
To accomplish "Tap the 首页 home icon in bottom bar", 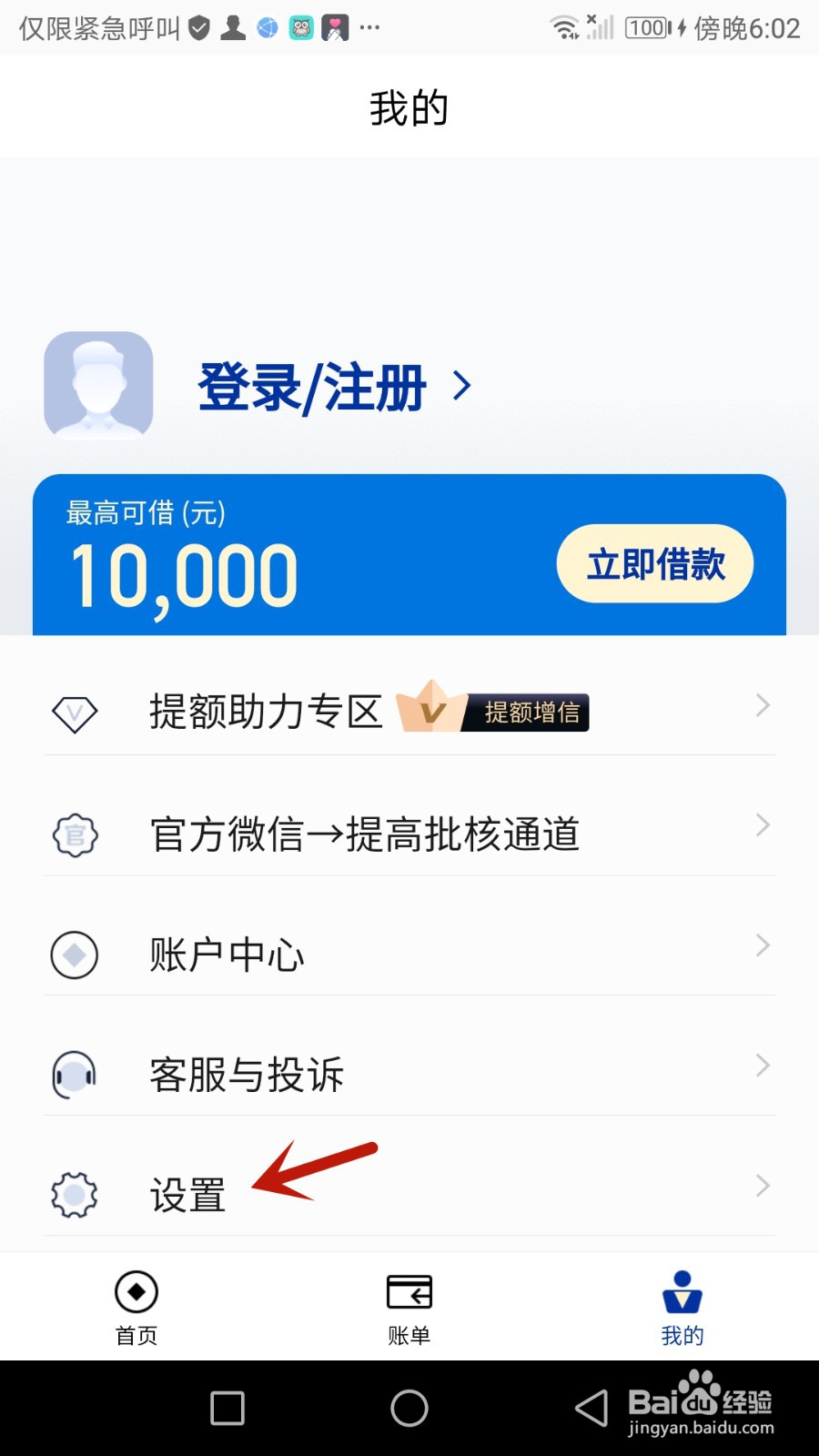I will [x=136, y=1290].
